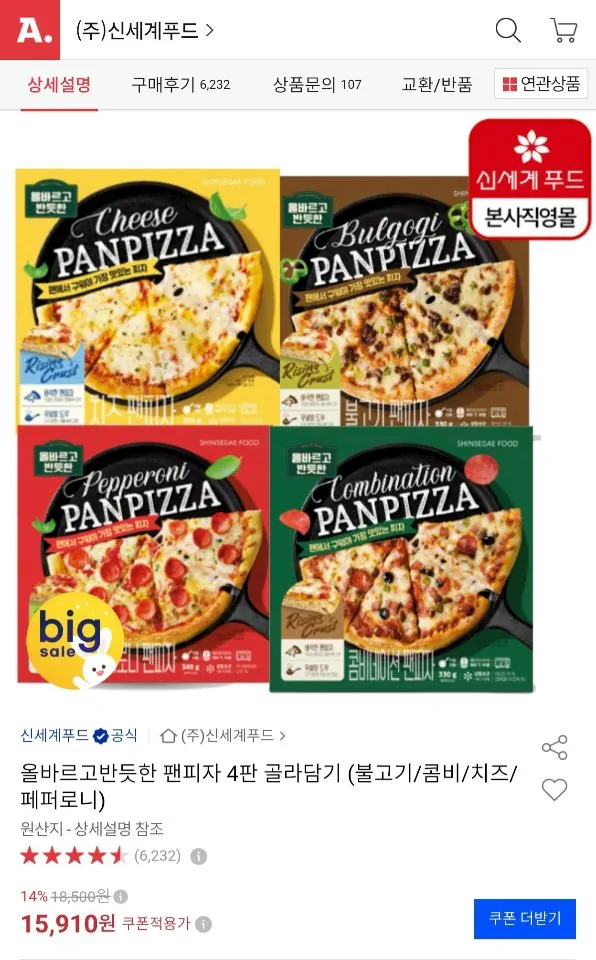Open the (주)신세계푸드 seller shop link
The width and height of the screenshot is (596, 960).
145,30
